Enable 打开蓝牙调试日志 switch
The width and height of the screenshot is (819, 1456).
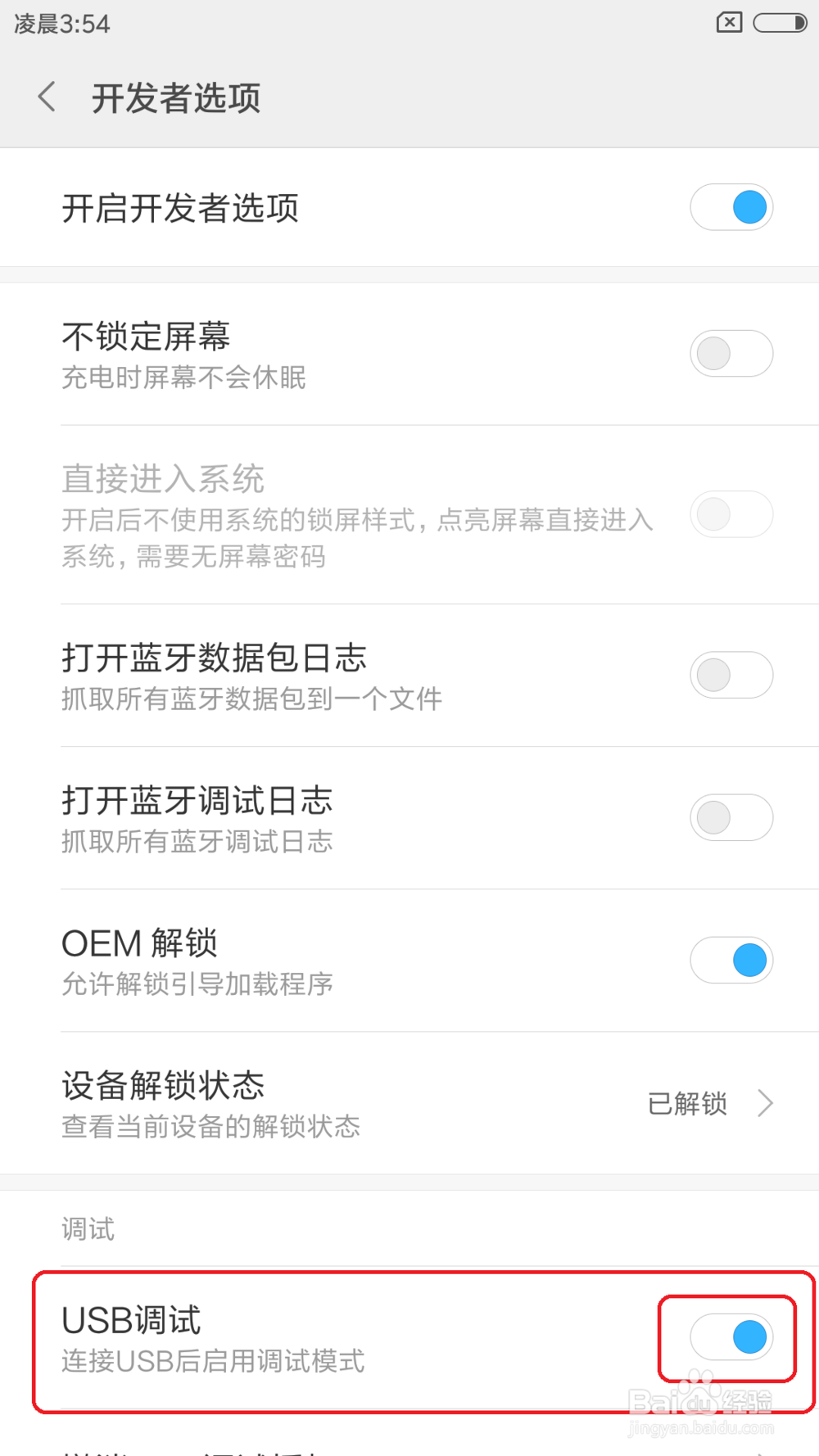point(731,818)
